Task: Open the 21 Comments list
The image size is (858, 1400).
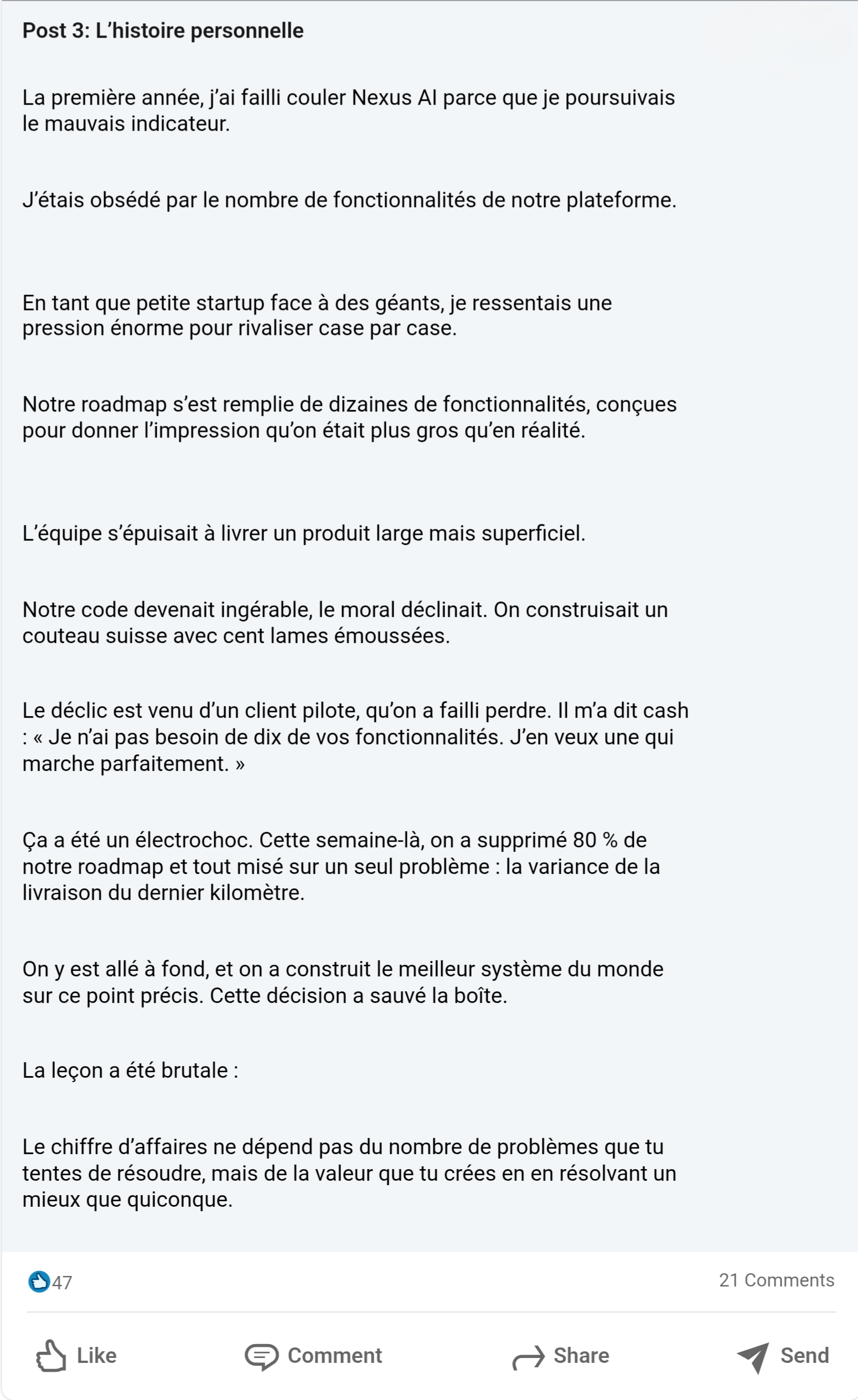Action: click(776, 1280)
